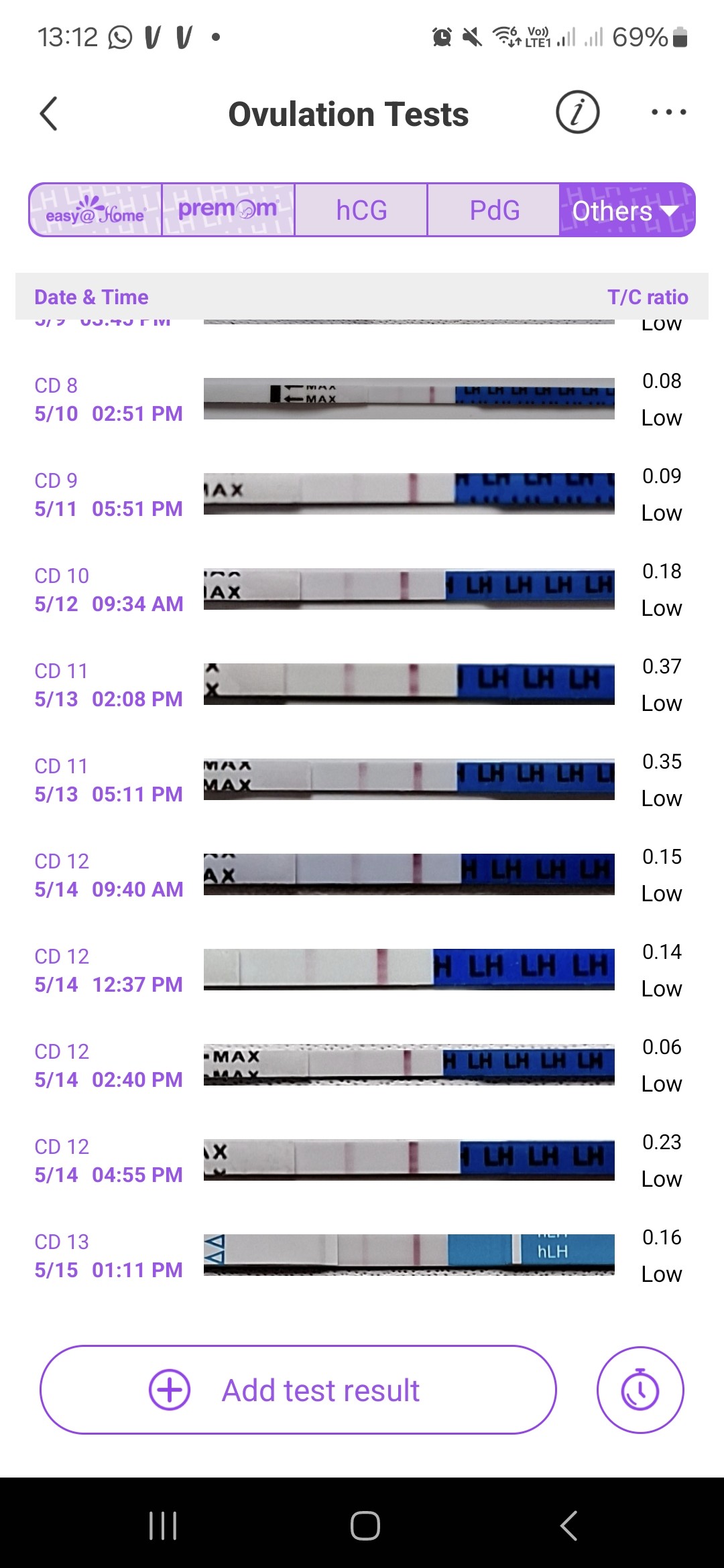Image resolution: width=724 pixels, height=1568 pixels.
Task: Open the three-dot overflow menu
Action: pos(668,113)
